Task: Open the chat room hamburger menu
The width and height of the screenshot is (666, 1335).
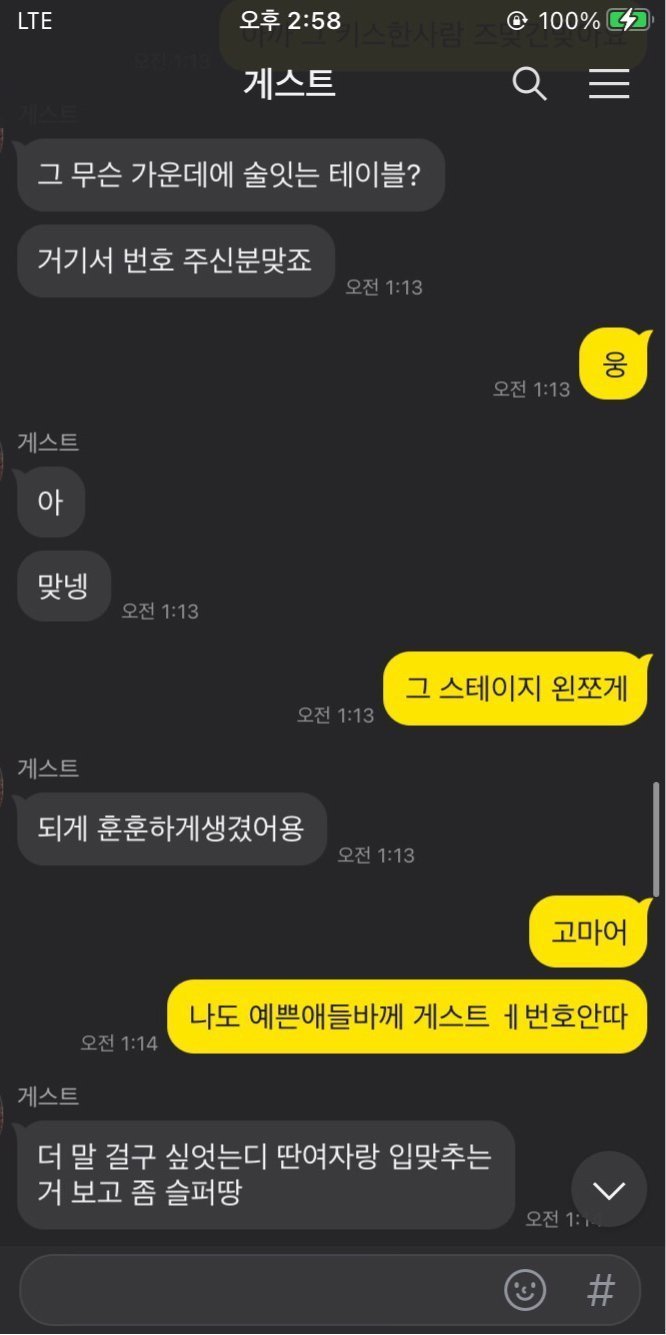Action: [608, 84]
